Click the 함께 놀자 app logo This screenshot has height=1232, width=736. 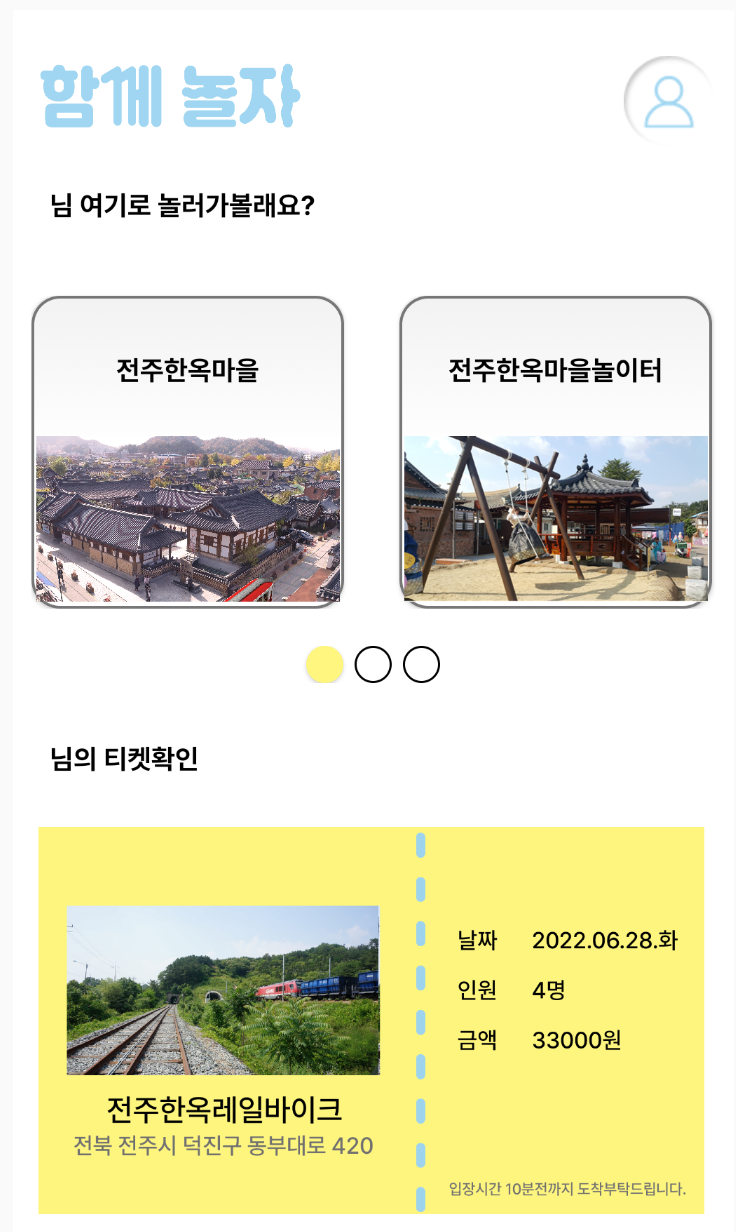(170, 97)
